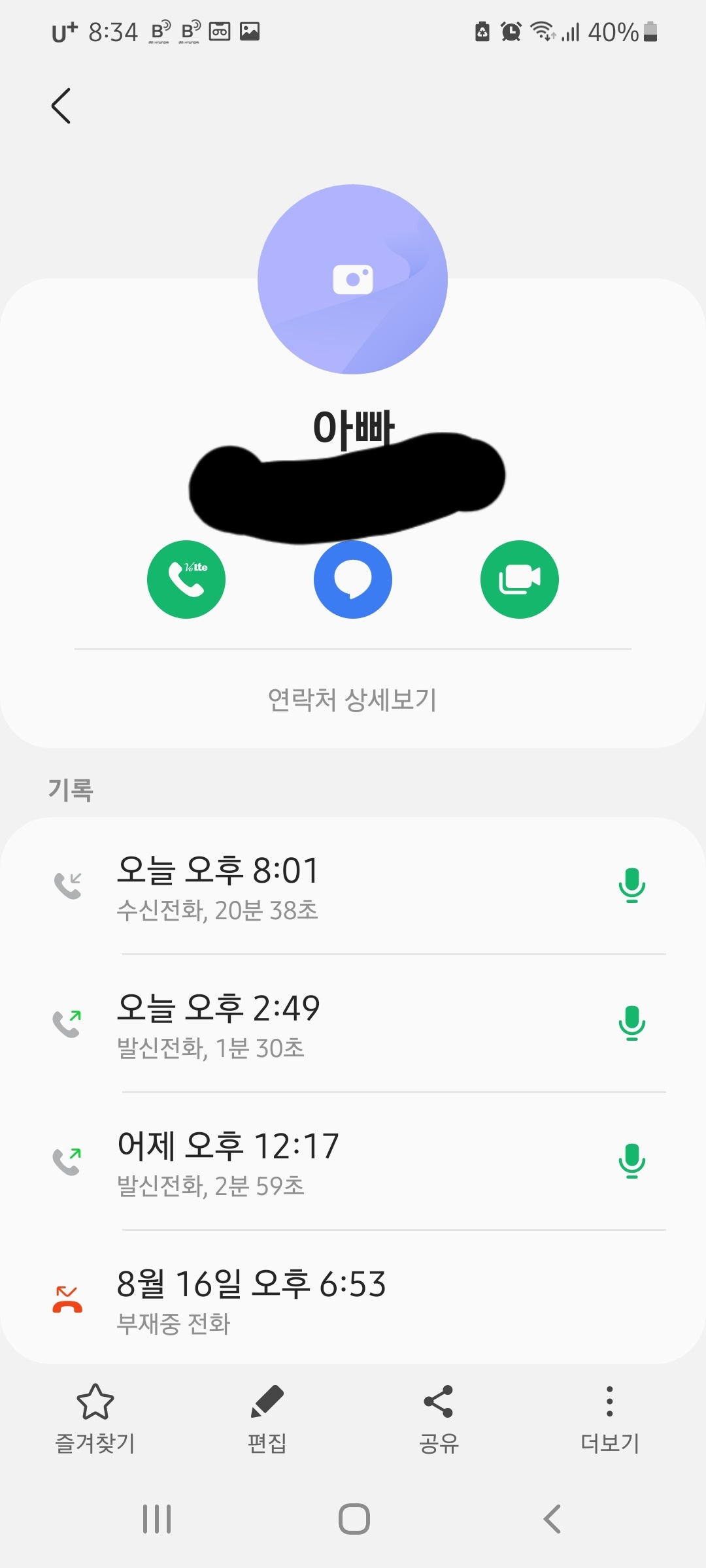Play the recording for the 어제 12:17 call
706x1568 pixels.
point(632,1161)
